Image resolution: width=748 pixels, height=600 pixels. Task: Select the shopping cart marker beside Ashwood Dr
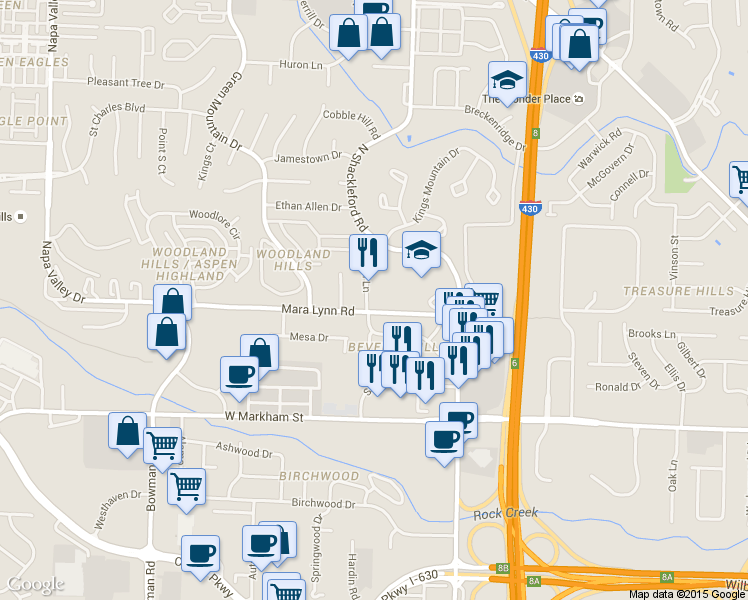162,445
